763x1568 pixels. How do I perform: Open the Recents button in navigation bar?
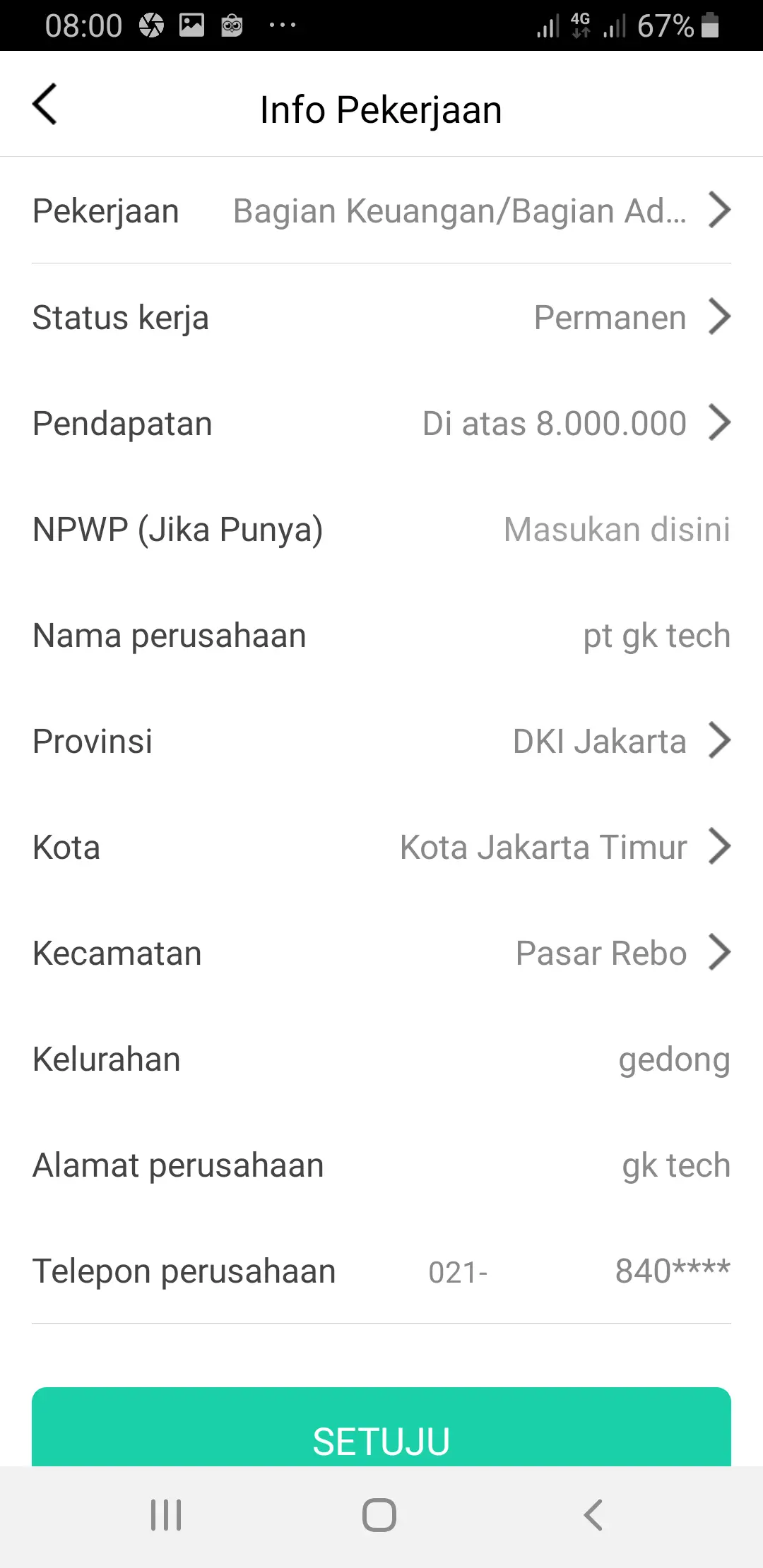click(x=165, y=1514)
